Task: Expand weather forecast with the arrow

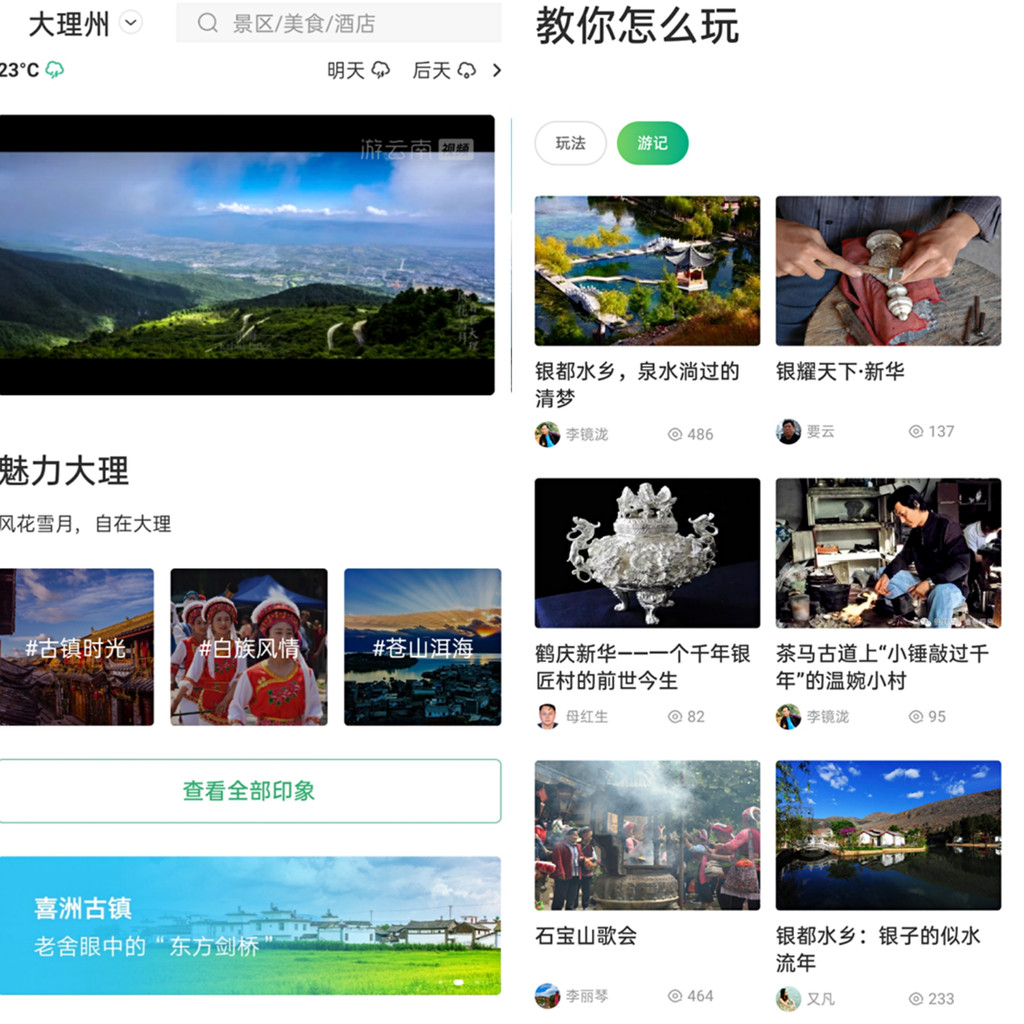Action: tap(497, 70)
